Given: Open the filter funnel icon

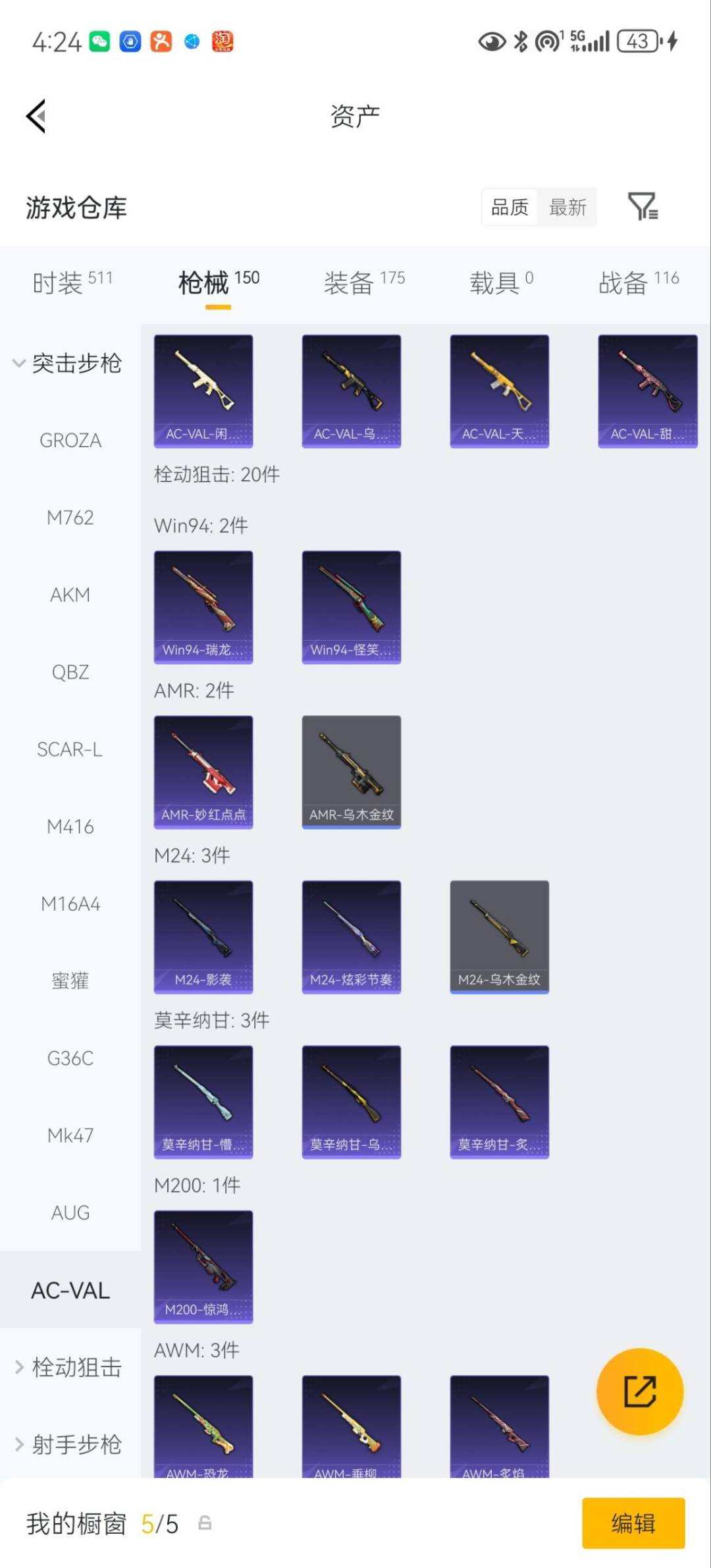Looking at the screenshot, I should pyautogui.click(x=641, y=207).
